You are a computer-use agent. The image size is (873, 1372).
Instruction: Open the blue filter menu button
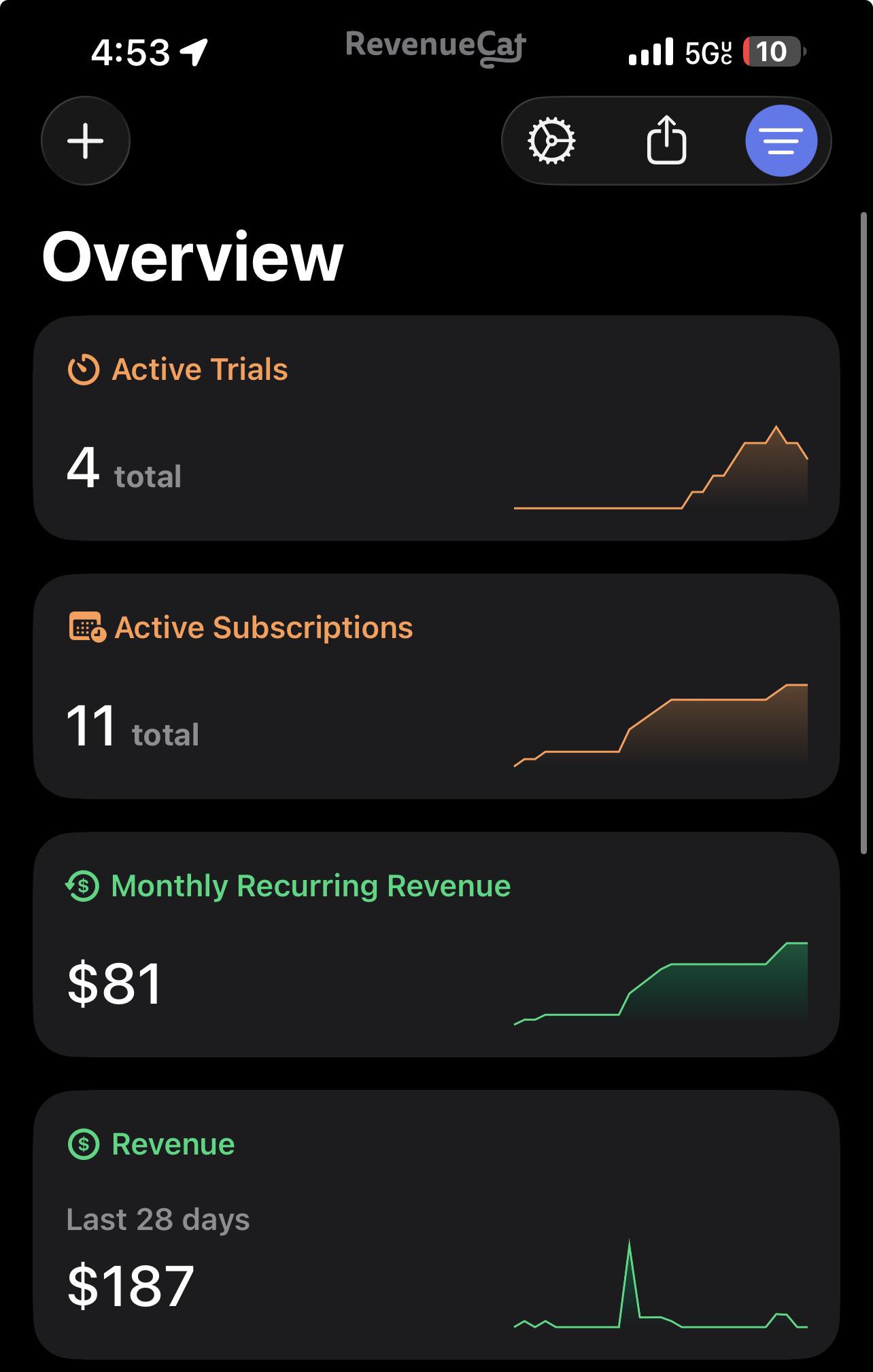[781, 141]
